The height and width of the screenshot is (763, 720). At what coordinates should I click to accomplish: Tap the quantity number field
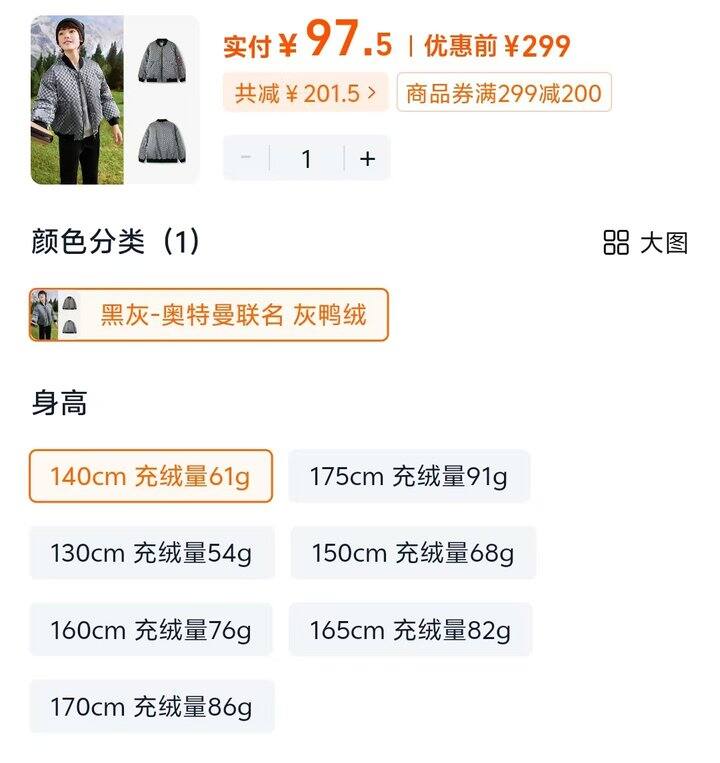click(307, 158)
